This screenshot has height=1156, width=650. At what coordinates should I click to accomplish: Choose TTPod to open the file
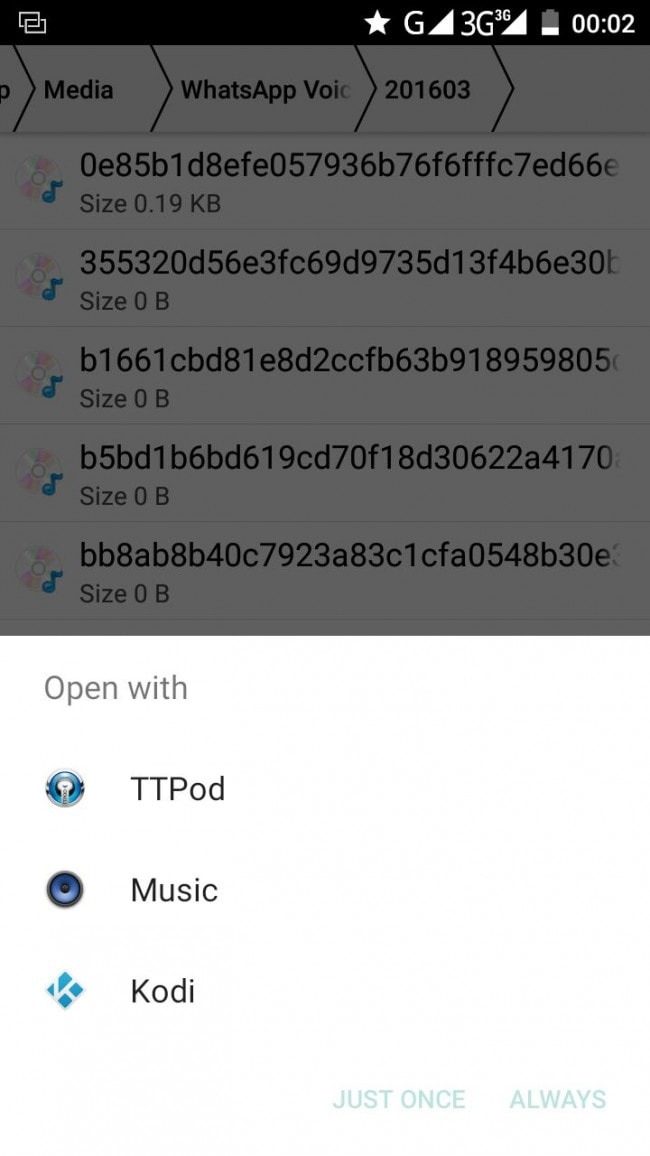click(x=177, y=789)
